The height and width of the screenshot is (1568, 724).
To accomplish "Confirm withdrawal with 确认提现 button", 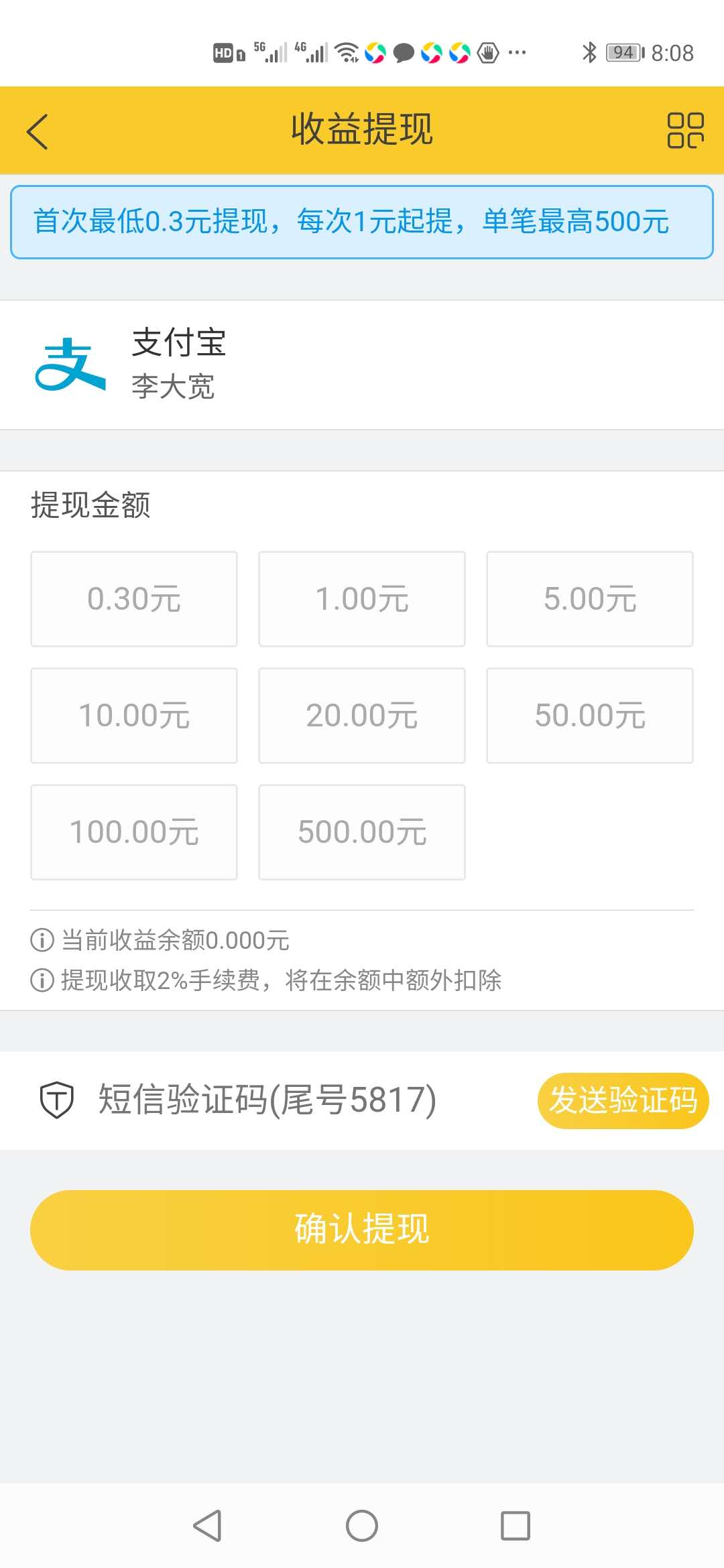I will coord(362,1230).
